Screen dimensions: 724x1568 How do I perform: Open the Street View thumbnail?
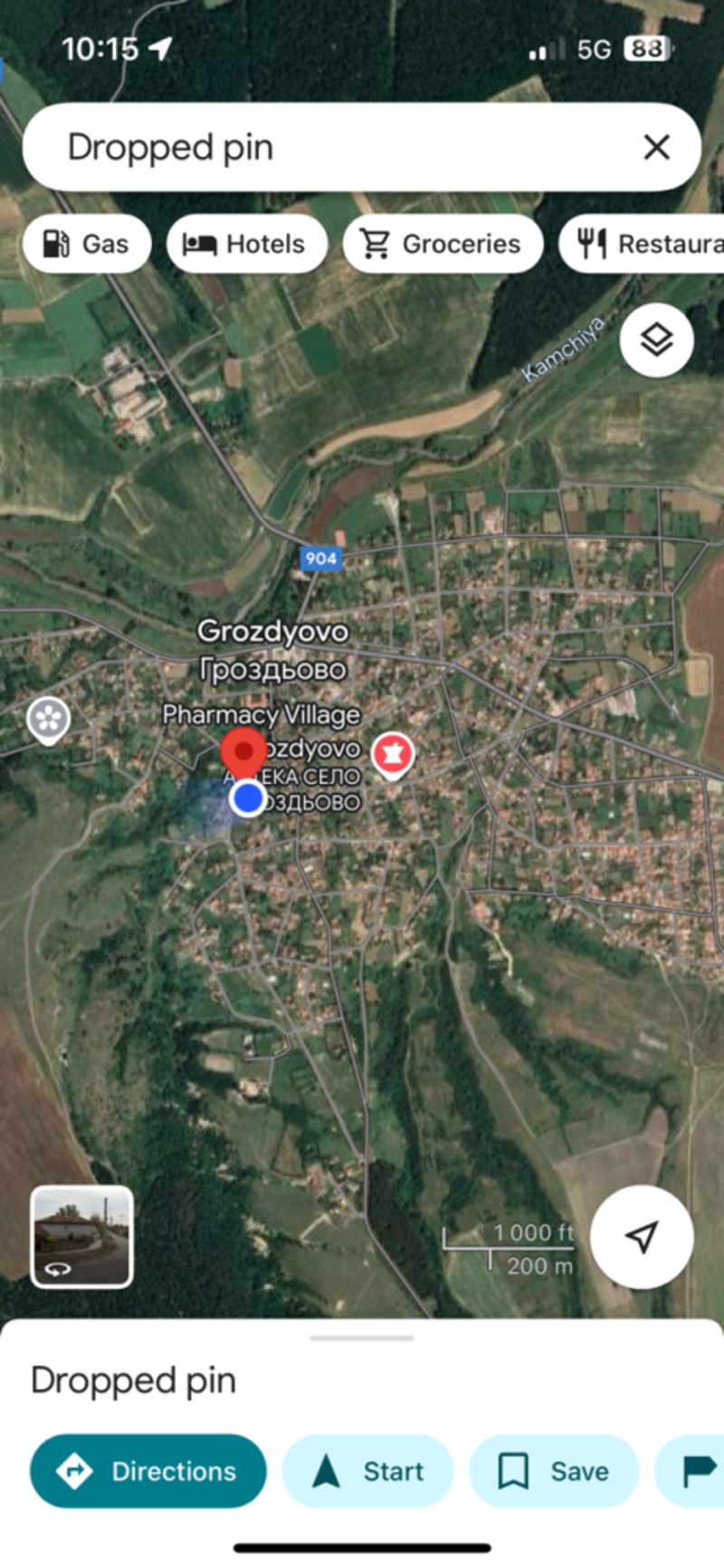(x=82, y=1236)
